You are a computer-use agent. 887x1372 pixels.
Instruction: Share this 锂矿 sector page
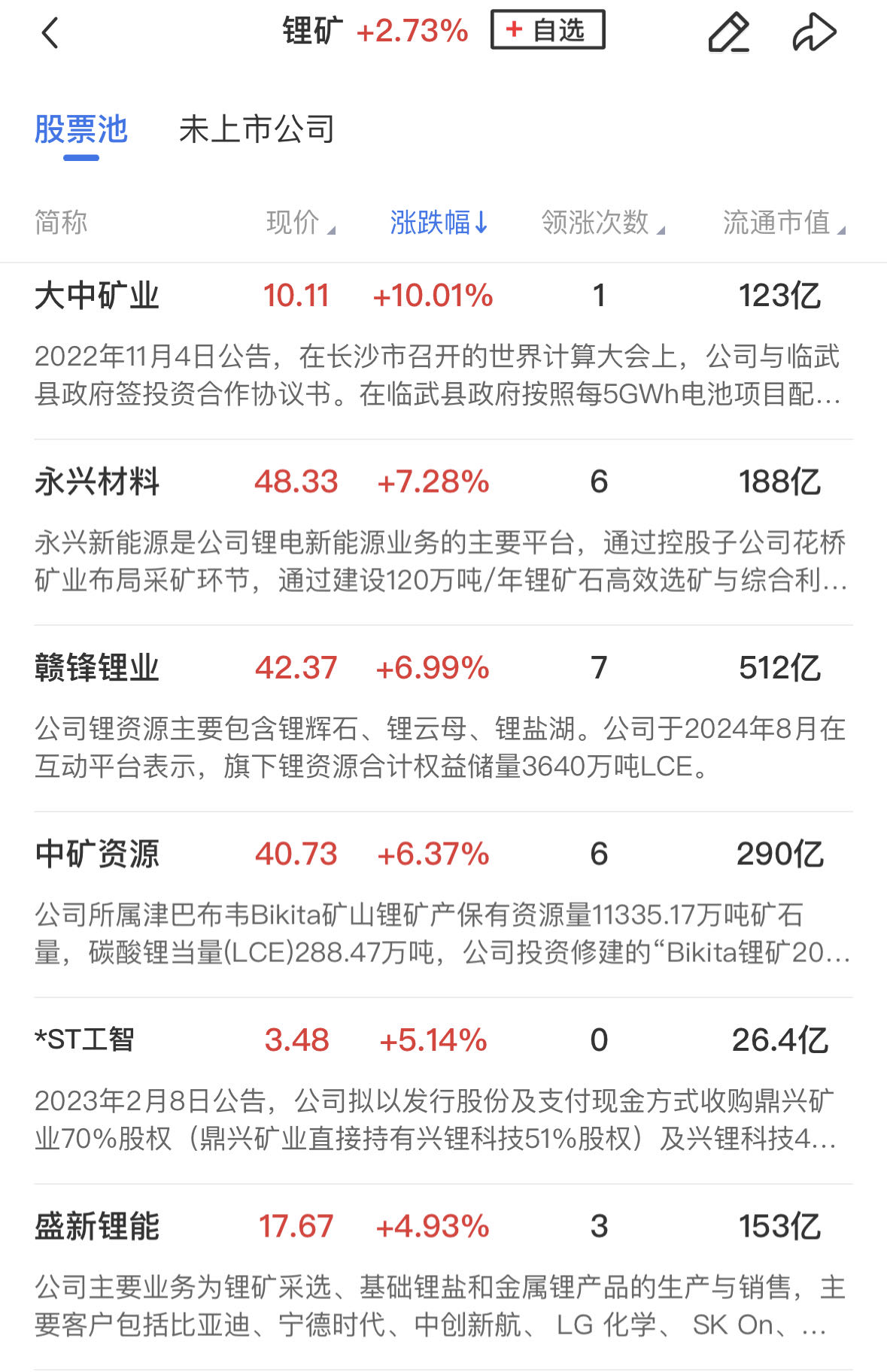click(x=814, y=33)
